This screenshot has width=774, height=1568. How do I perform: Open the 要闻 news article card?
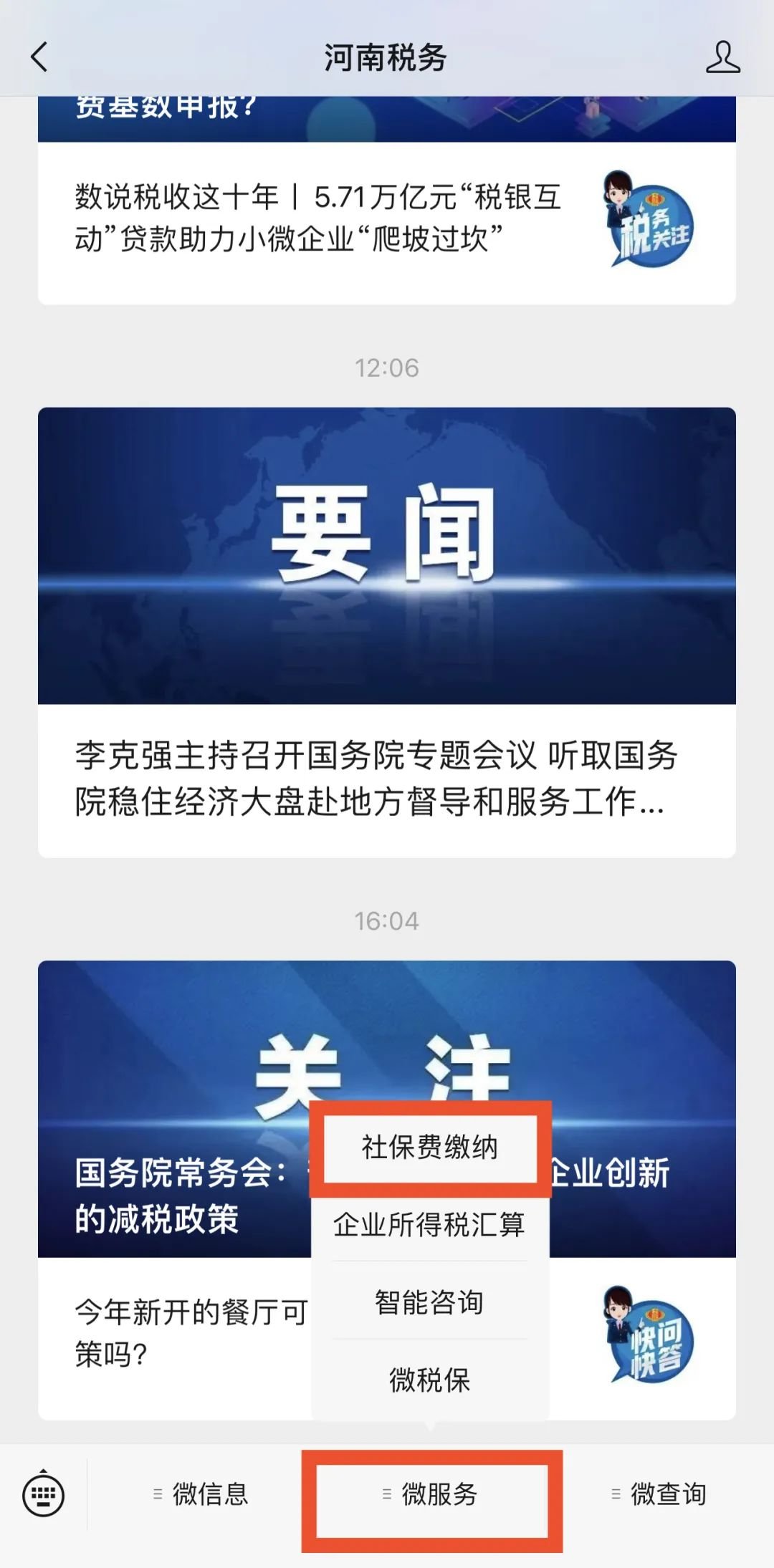tap(387, 630)
